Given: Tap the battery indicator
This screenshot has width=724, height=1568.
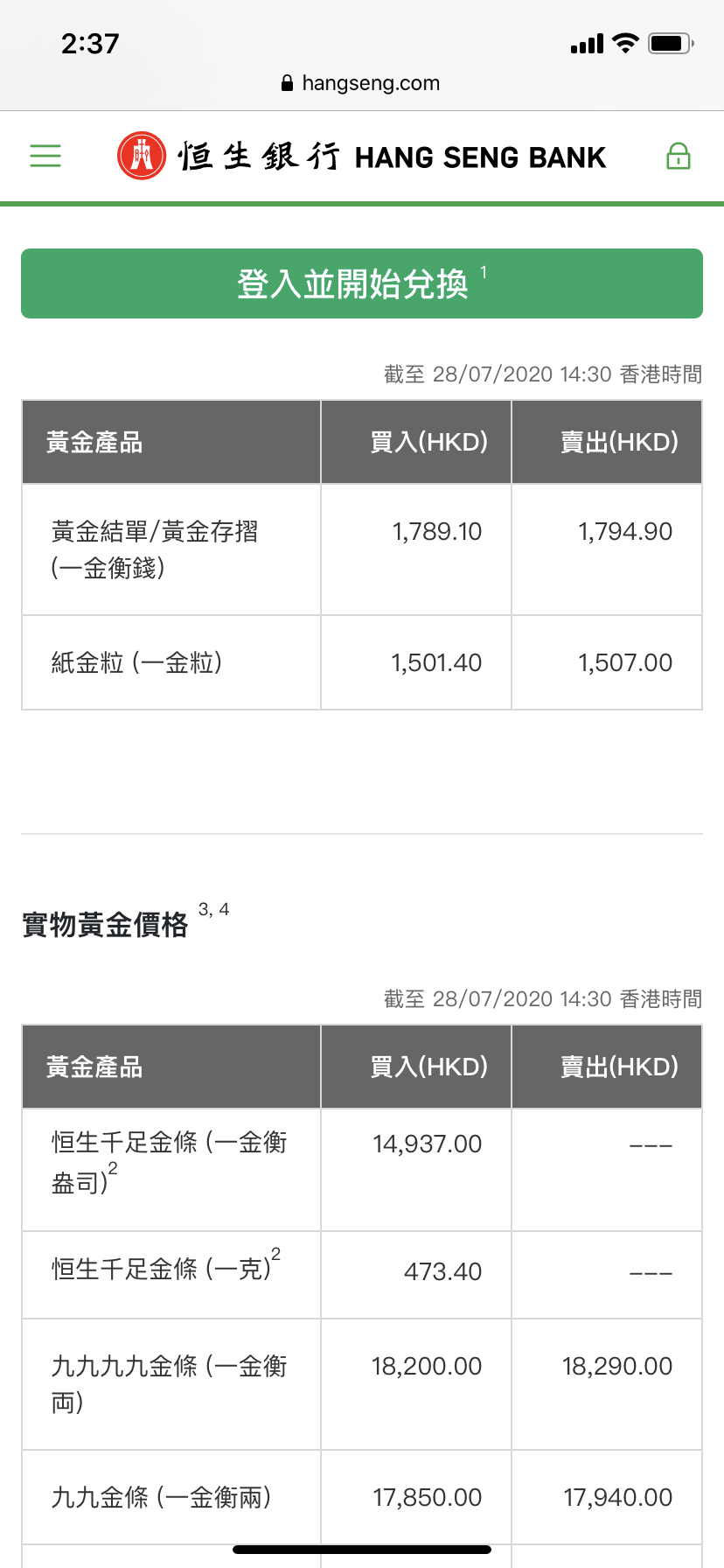Looking at the screenshot, I should pyautogui.click(x=670, y=43).
